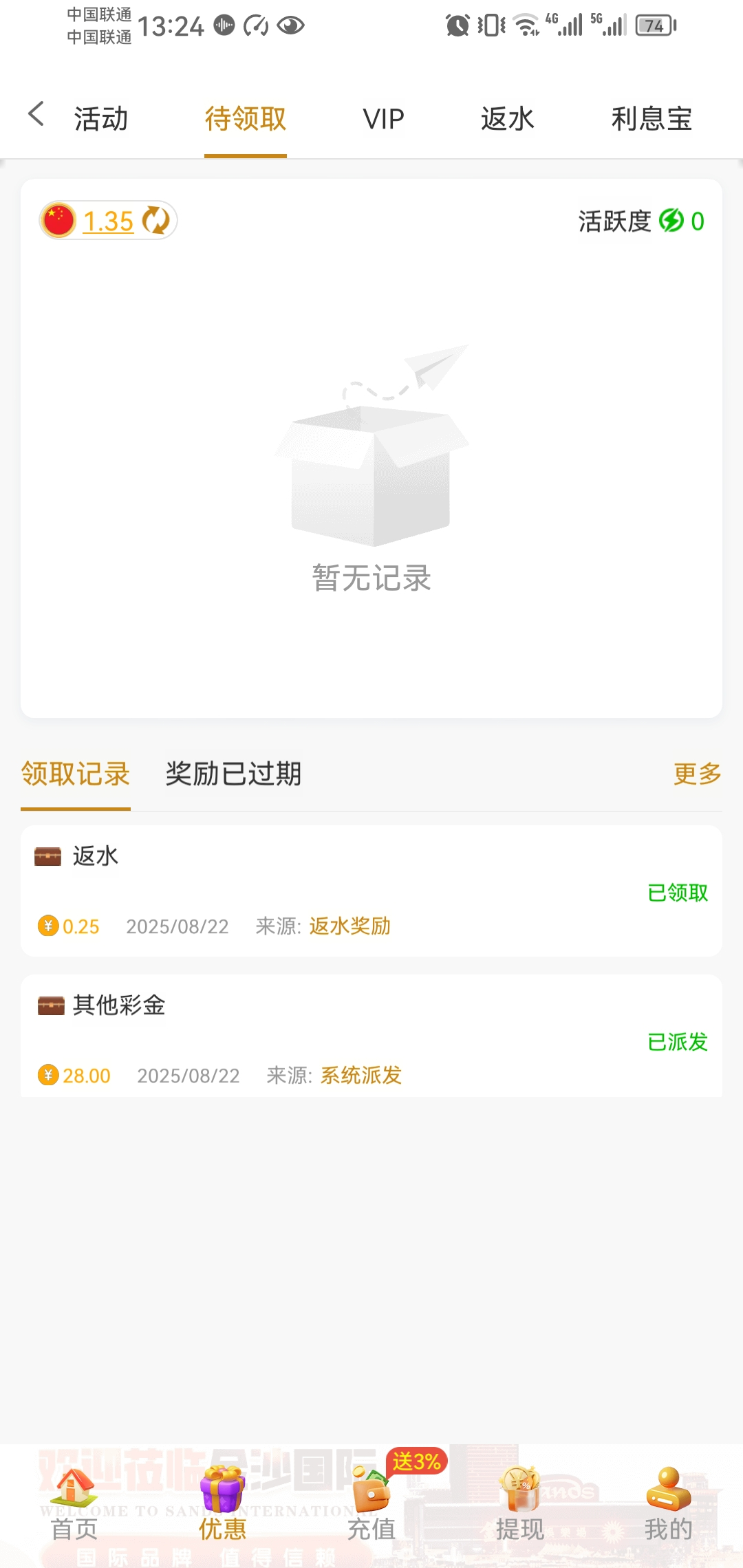Tap 更多 to view more records
Viewport: 743px width, 1568px height.
click(697, 774)
